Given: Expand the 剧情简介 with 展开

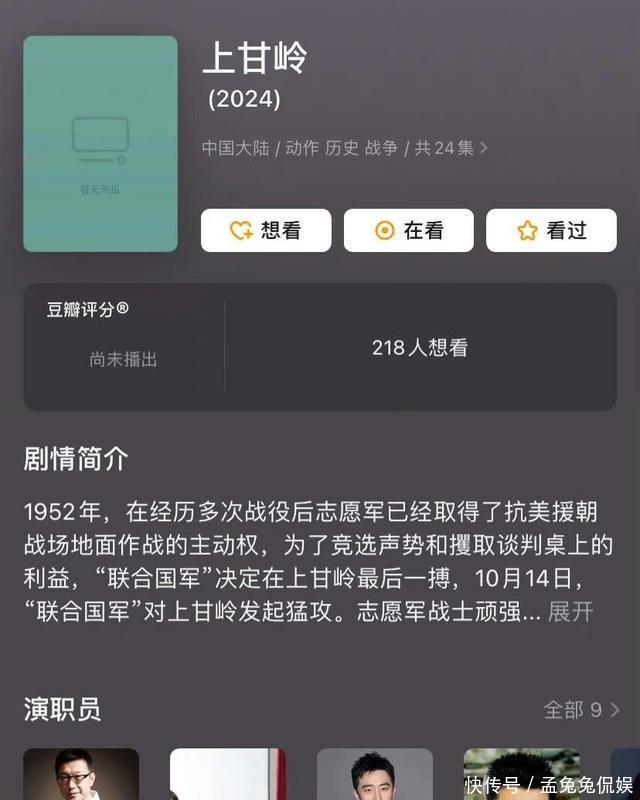Looking at the screenshot, I should [x=570, y=612].
